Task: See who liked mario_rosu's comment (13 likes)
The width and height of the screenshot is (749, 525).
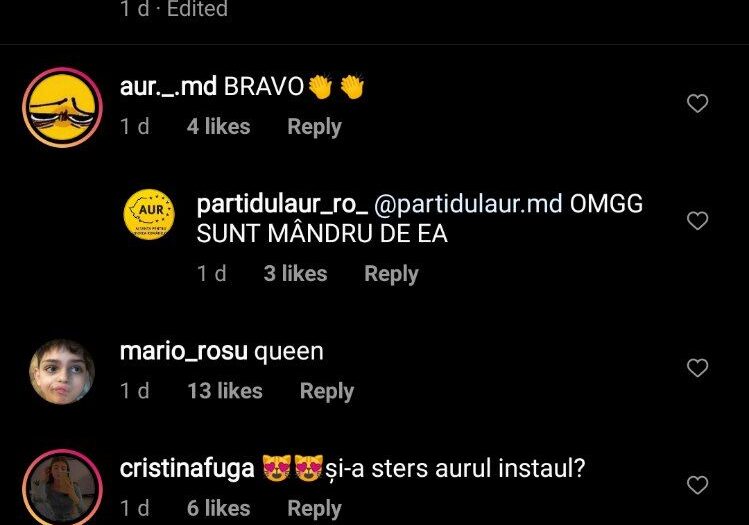Action: coord(224,391)
